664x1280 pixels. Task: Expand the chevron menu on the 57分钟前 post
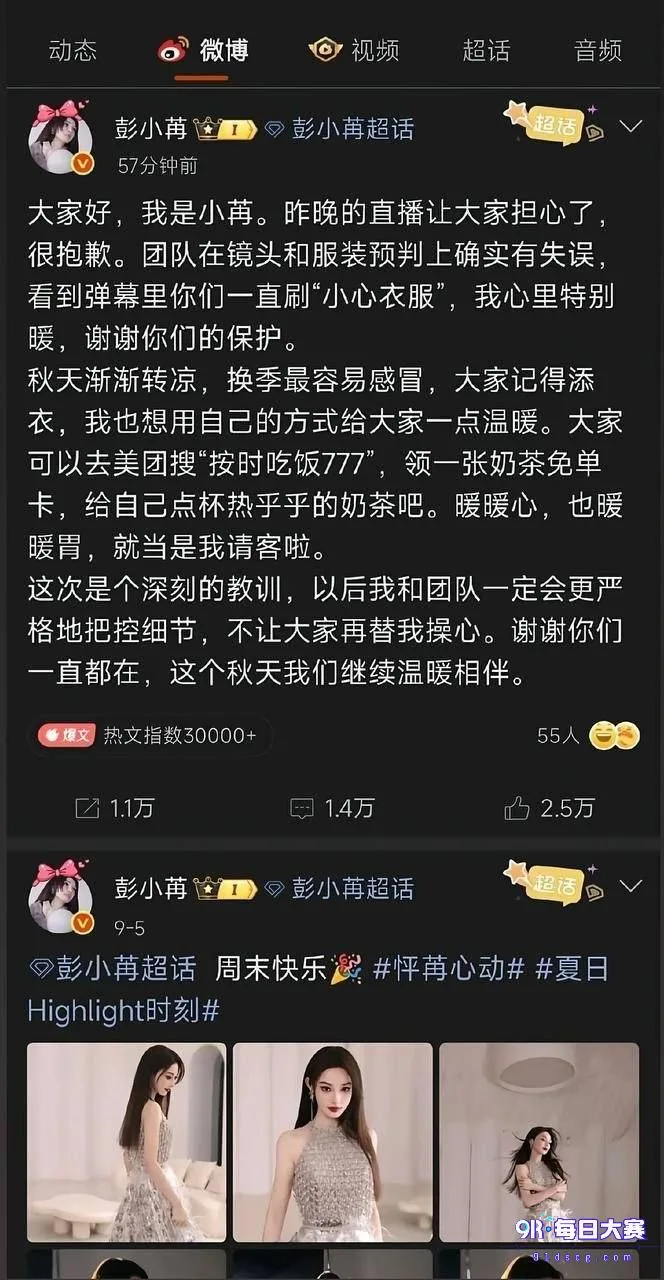[x=631, y=126]
